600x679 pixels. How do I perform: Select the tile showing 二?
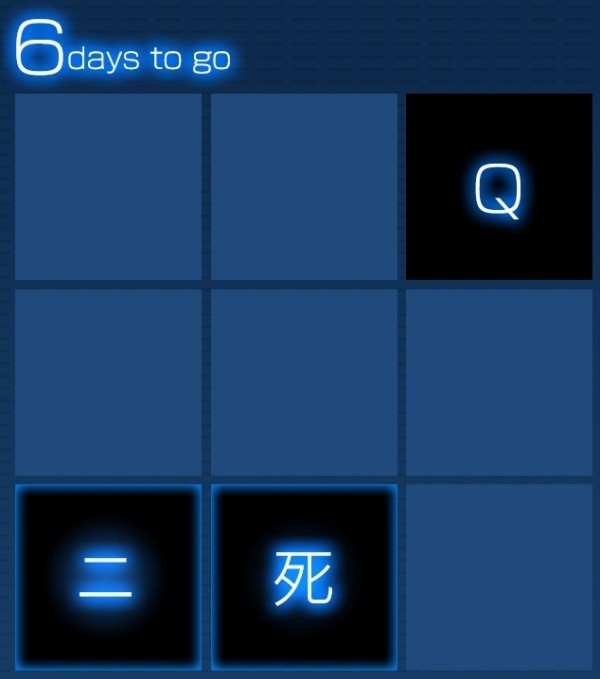coord(107,578)
